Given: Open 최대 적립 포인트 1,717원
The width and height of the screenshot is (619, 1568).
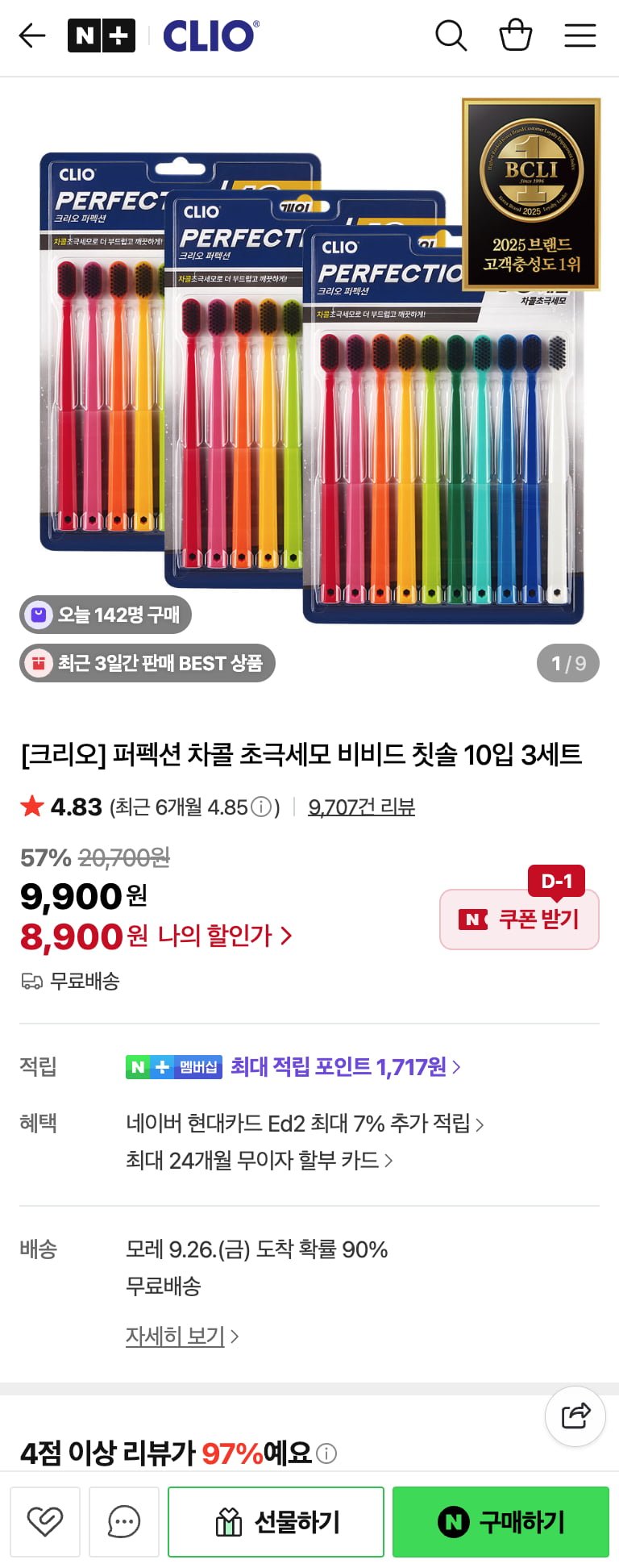Looking at the screenshot, I should point(345,1067).
